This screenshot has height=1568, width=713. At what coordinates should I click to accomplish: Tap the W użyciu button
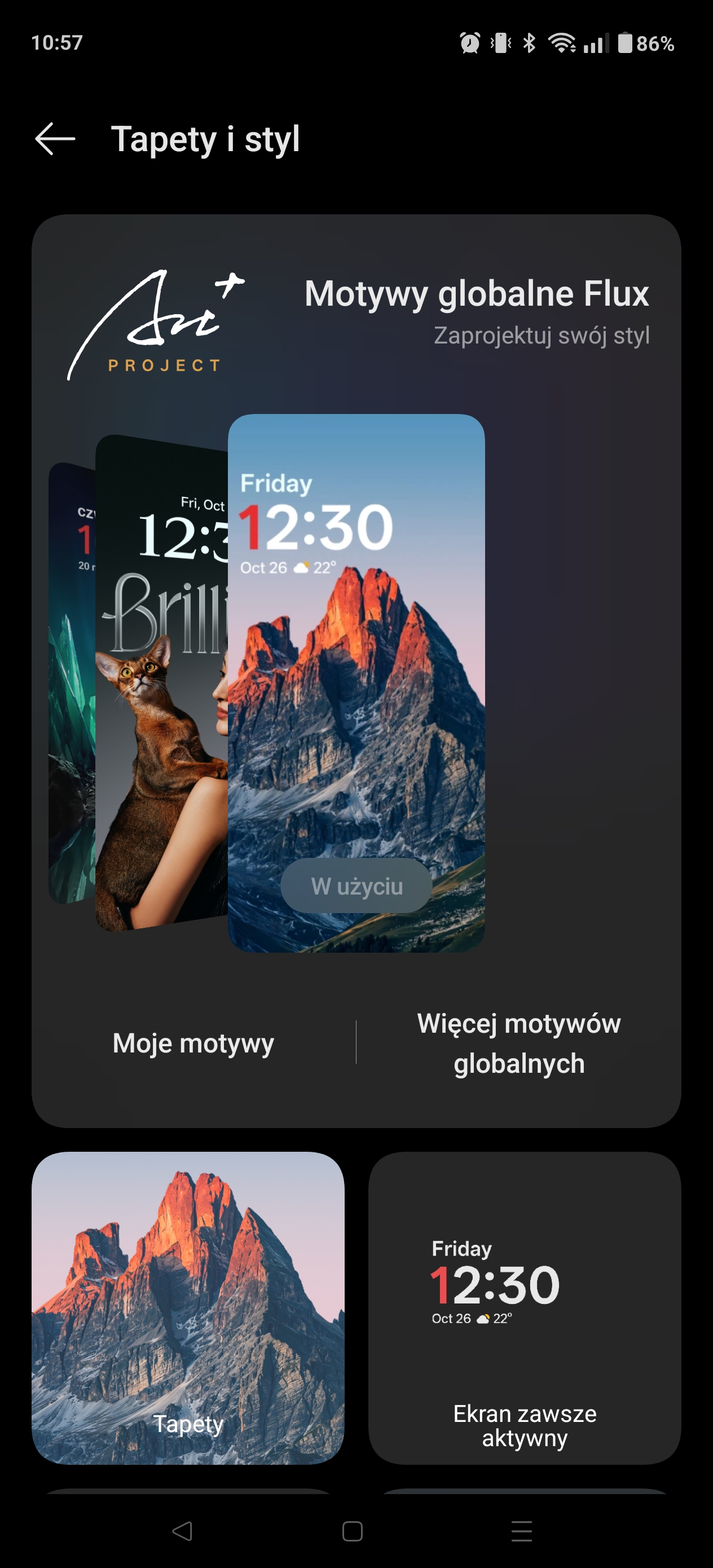[x=356, y=886]
